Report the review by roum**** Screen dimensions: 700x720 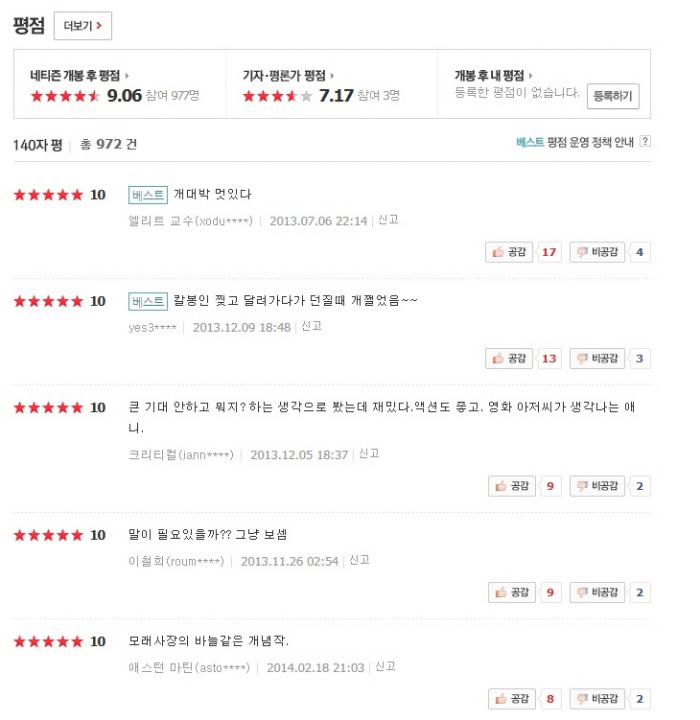[359, 560]
